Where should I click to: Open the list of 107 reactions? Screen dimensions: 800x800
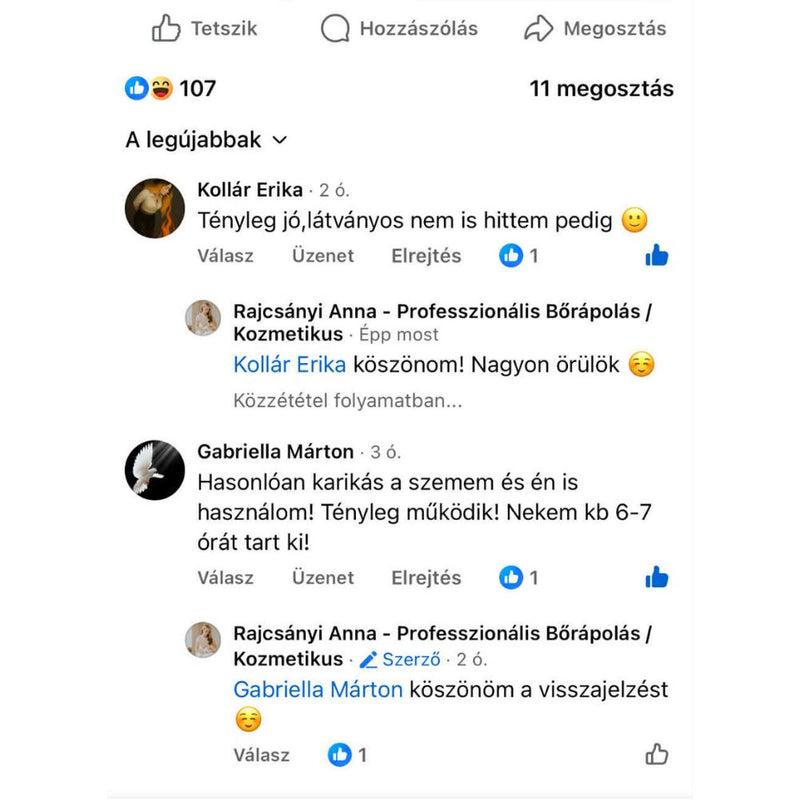pos(170,88)
